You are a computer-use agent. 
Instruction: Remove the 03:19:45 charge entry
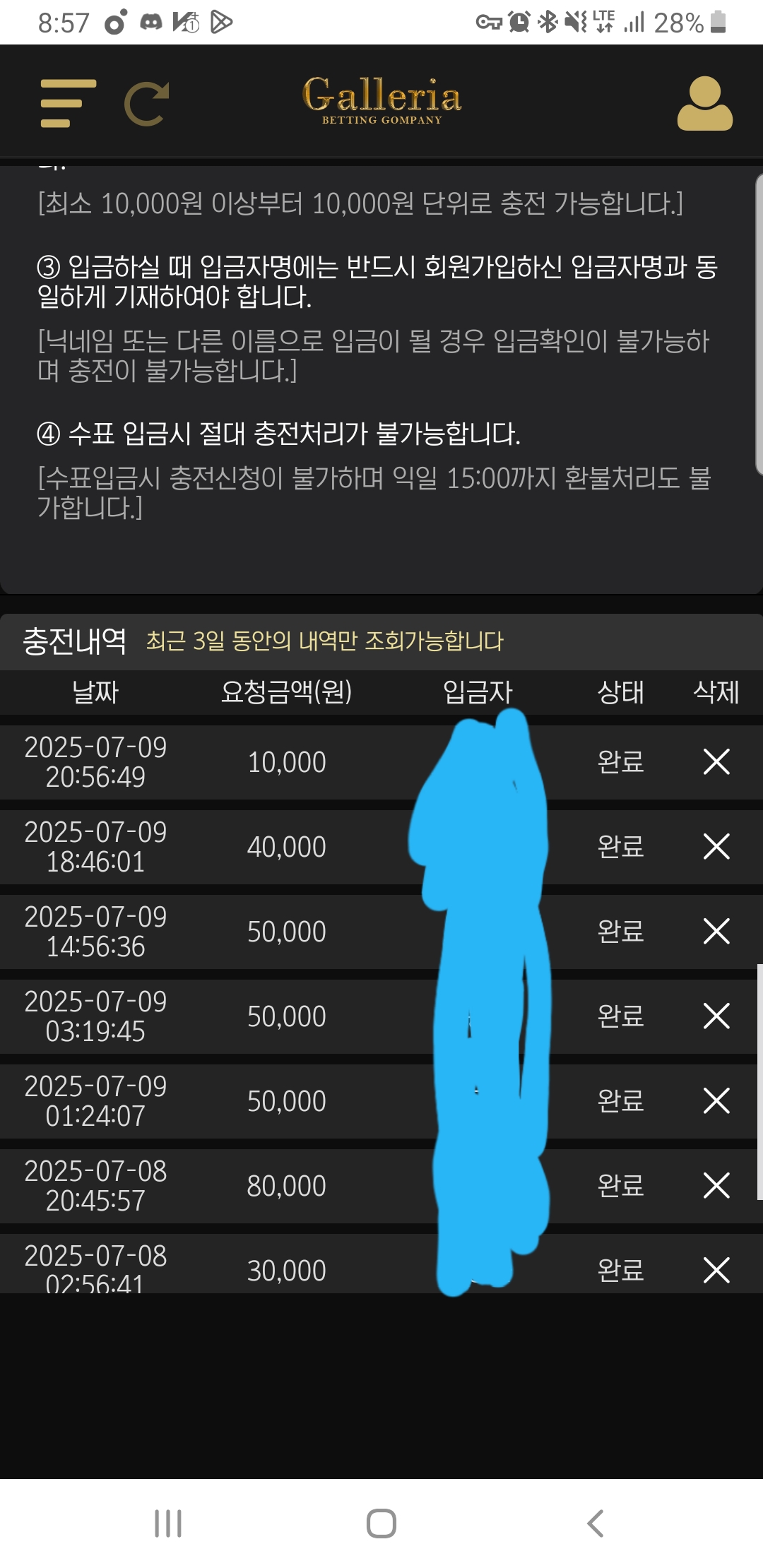click(716, 1016)
